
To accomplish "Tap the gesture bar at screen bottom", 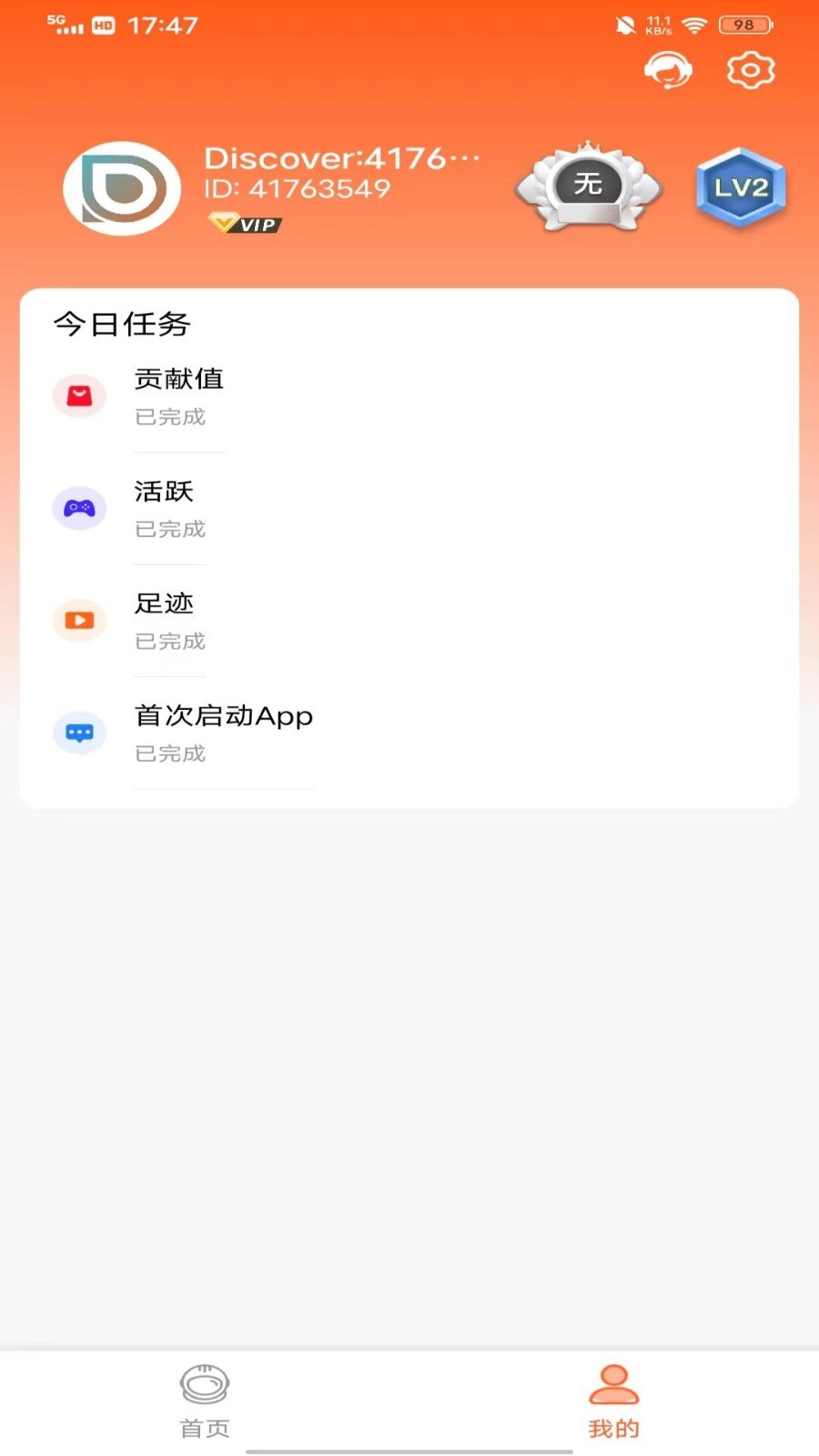I will pos(409,1446).
